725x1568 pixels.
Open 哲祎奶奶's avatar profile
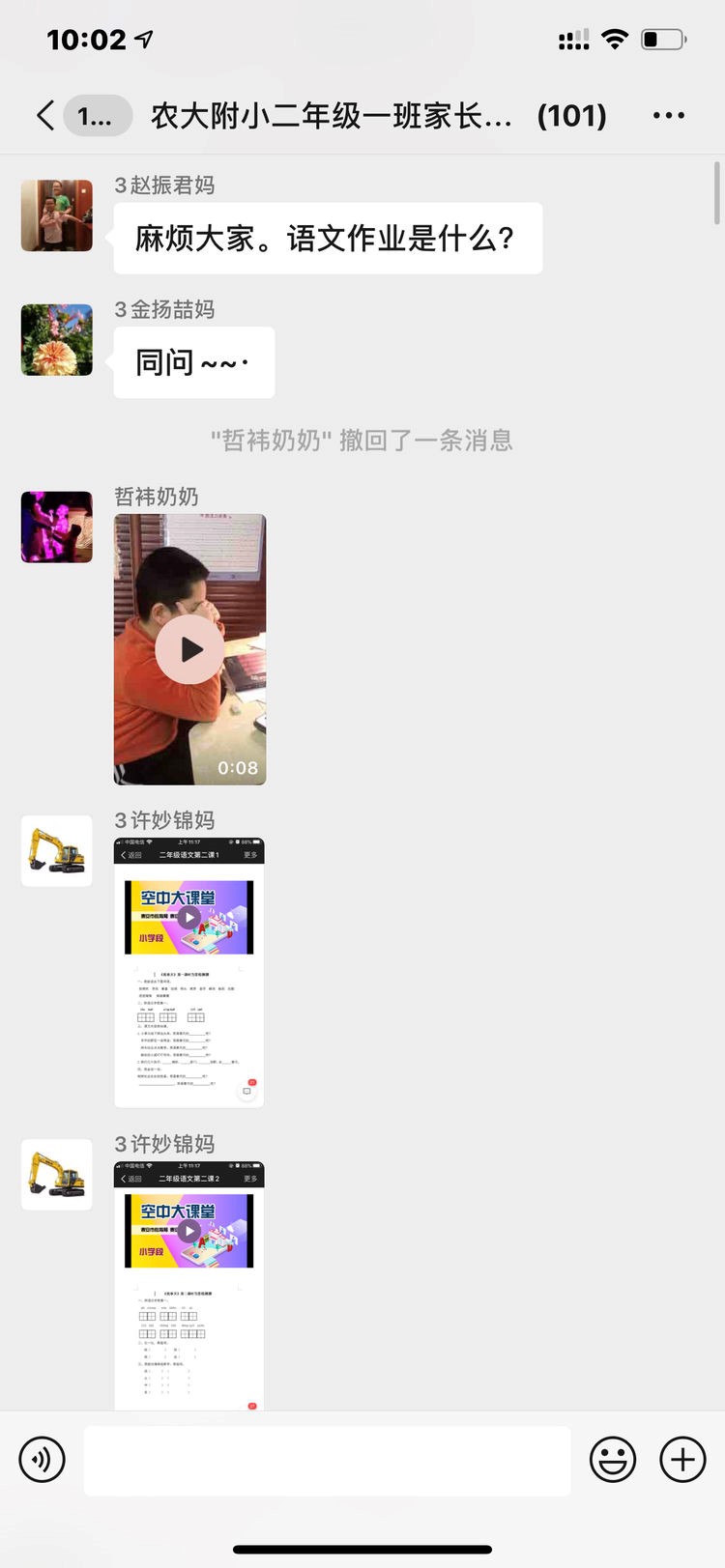57,527
